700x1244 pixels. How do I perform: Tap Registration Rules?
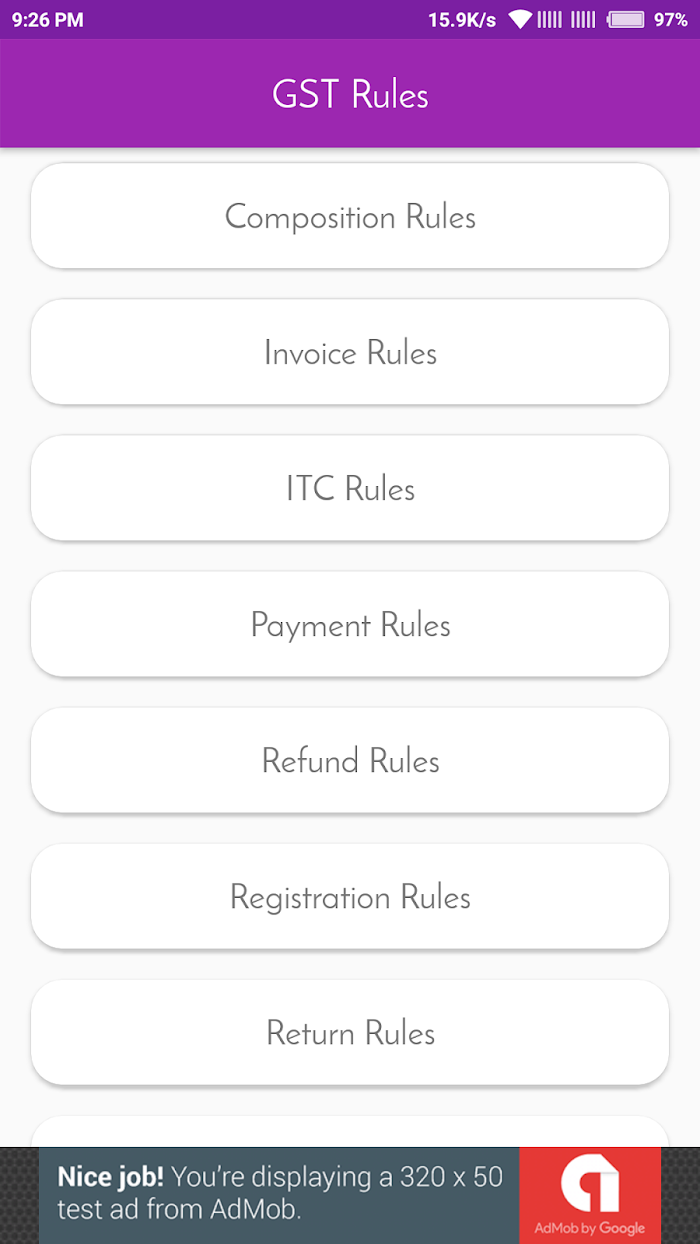coord(350,896)
